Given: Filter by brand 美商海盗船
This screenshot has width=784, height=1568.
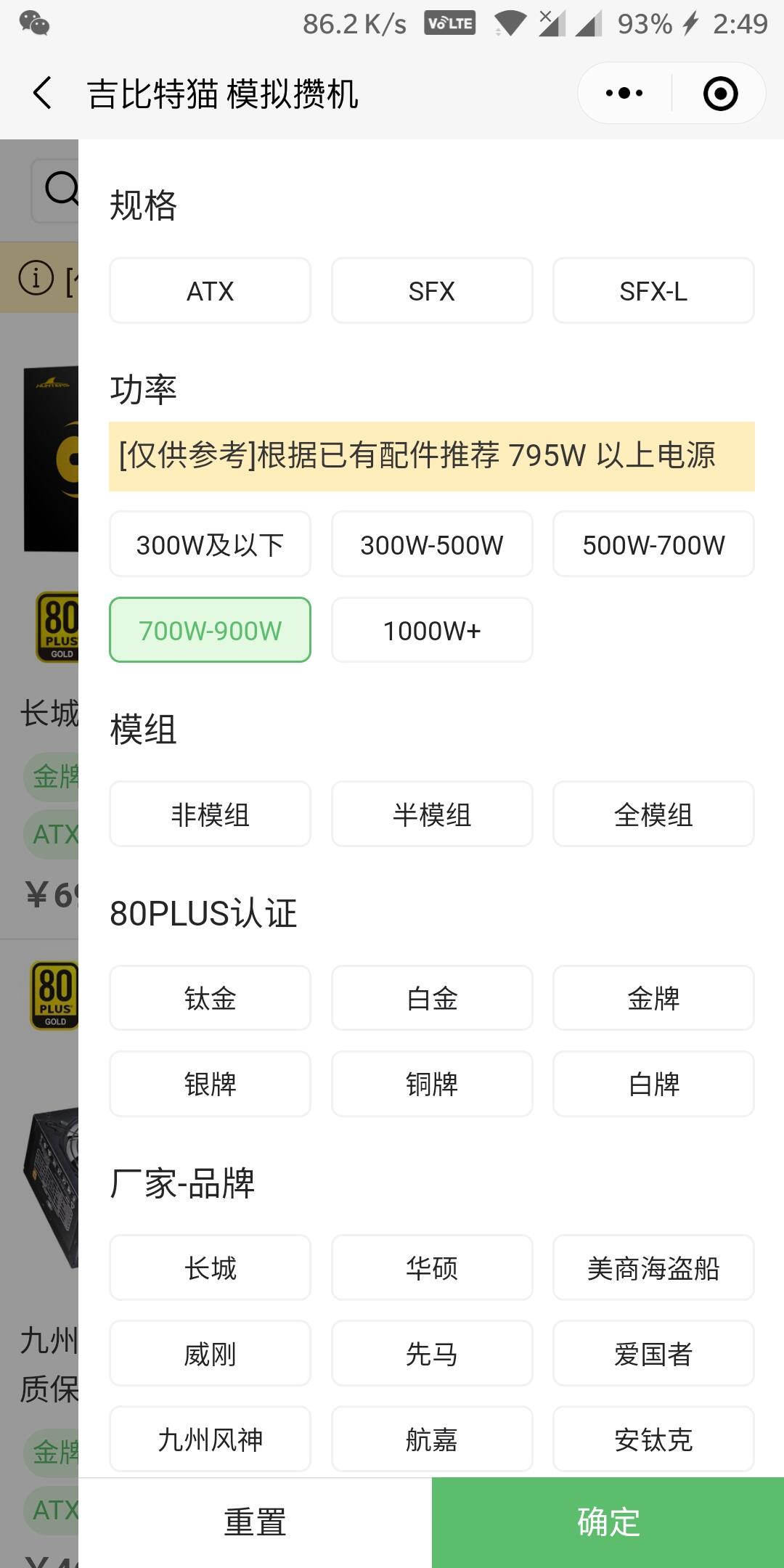Looking at the screenshot, I should pyautogui.click(x=653, y=1268).
